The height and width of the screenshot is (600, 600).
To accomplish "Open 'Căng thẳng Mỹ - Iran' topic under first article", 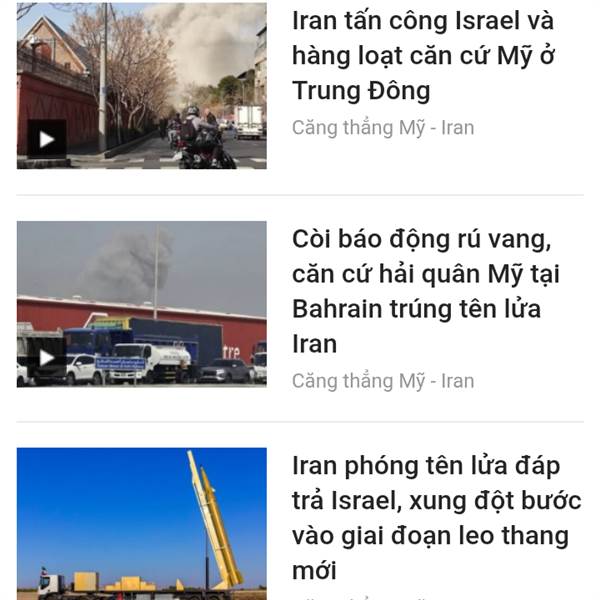I will click(x=383, y=128).
